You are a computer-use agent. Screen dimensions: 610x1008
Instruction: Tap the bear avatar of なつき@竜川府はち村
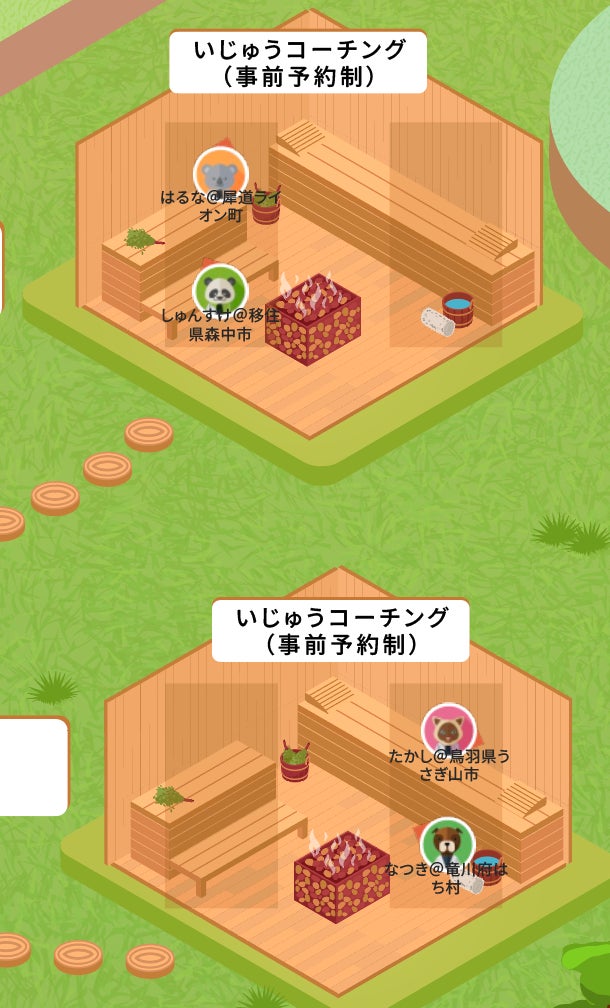click(447, 843)
